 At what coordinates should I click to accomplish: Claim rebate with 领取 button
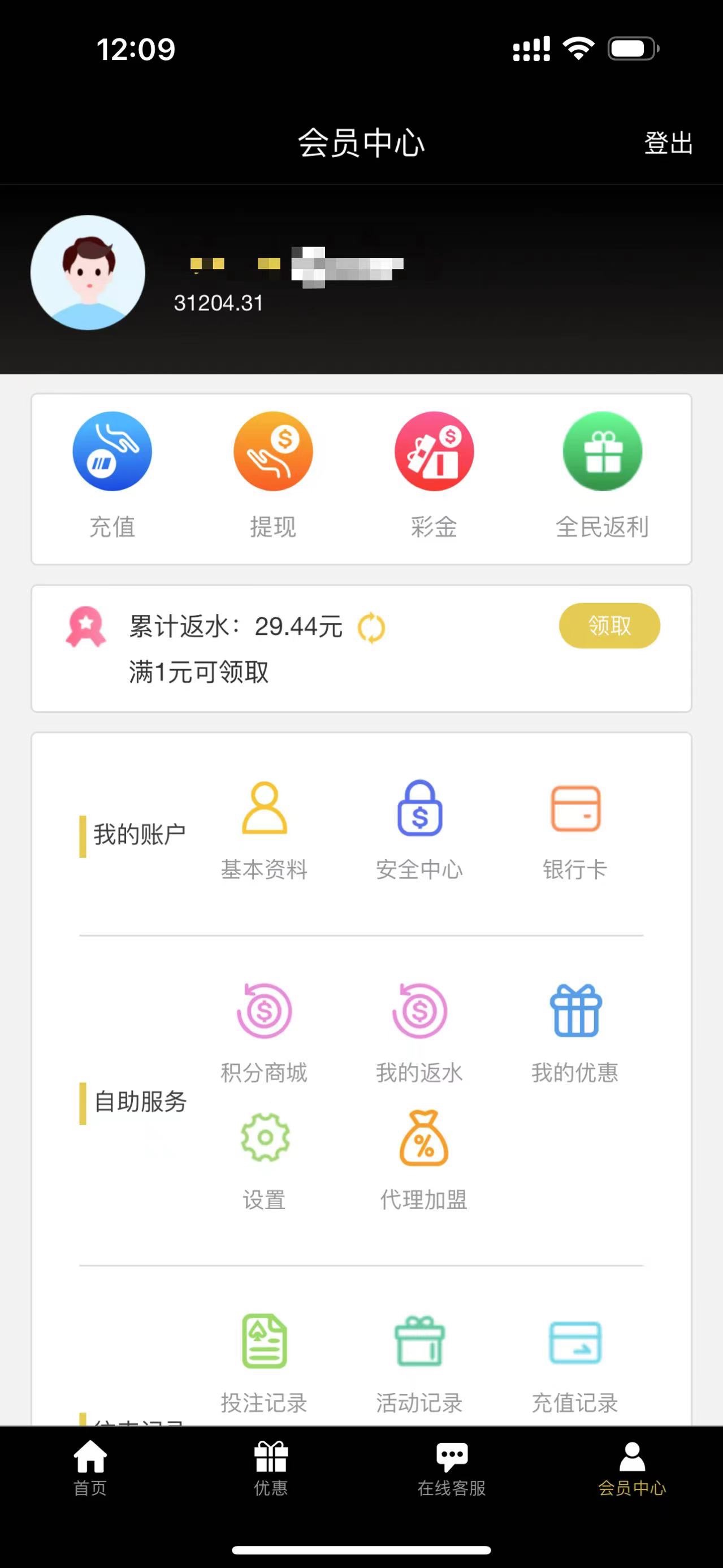point(609,626)
